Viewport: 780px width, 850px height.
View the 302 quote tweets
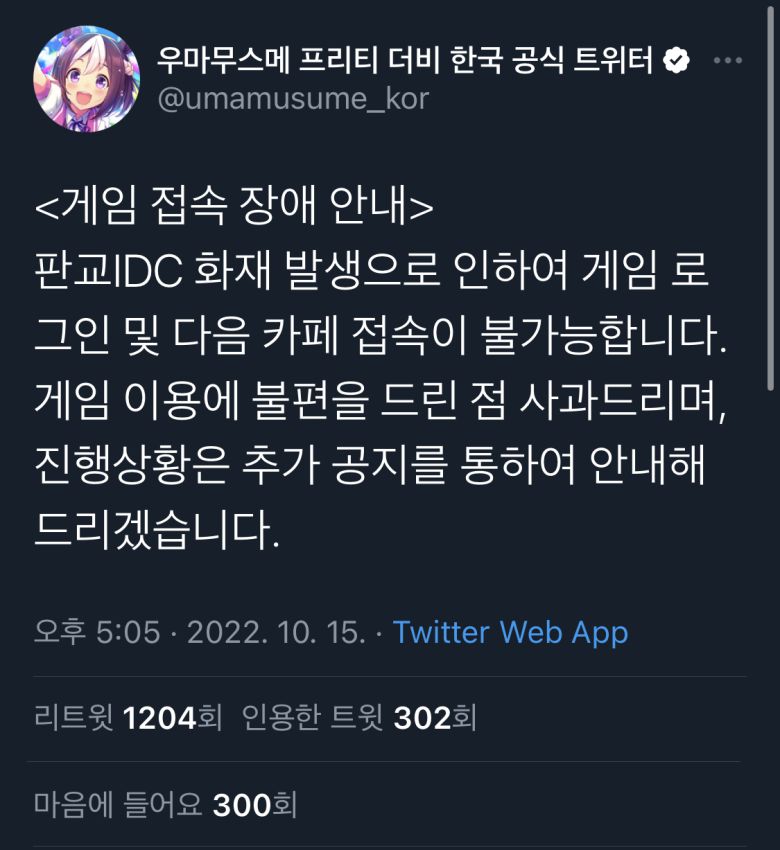click(360, 718)
